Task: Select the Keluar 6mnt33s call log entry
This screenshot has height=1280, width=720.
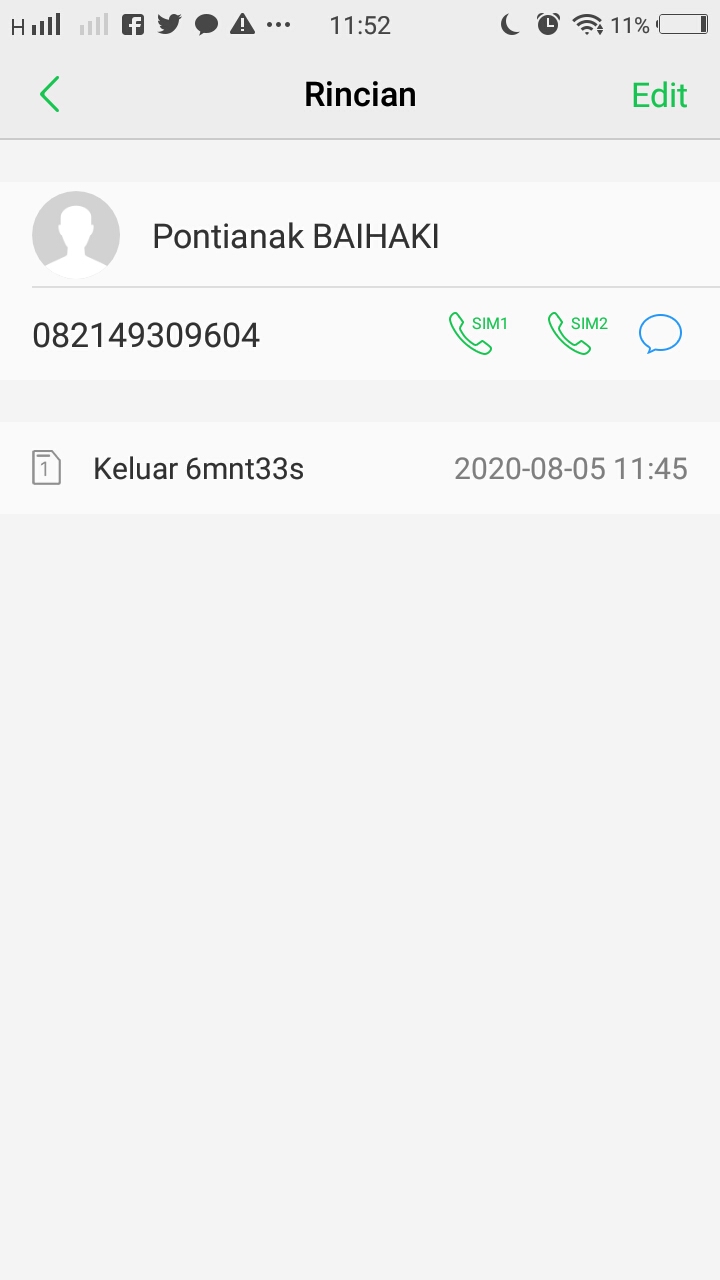Action: 360,468
